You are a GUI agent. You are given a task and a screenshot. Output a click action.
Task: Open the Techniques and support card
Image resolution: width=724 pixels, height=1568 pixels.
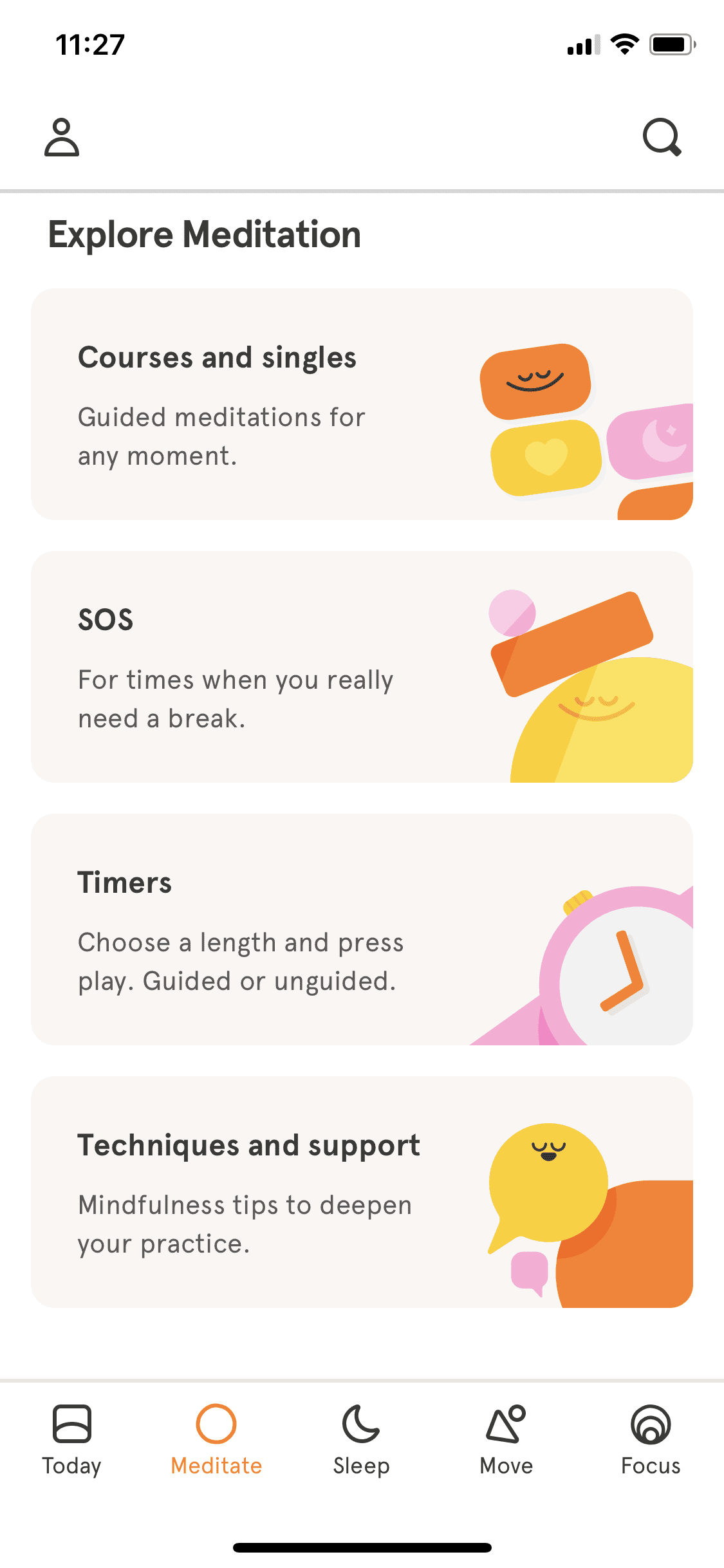point(362,1192)
